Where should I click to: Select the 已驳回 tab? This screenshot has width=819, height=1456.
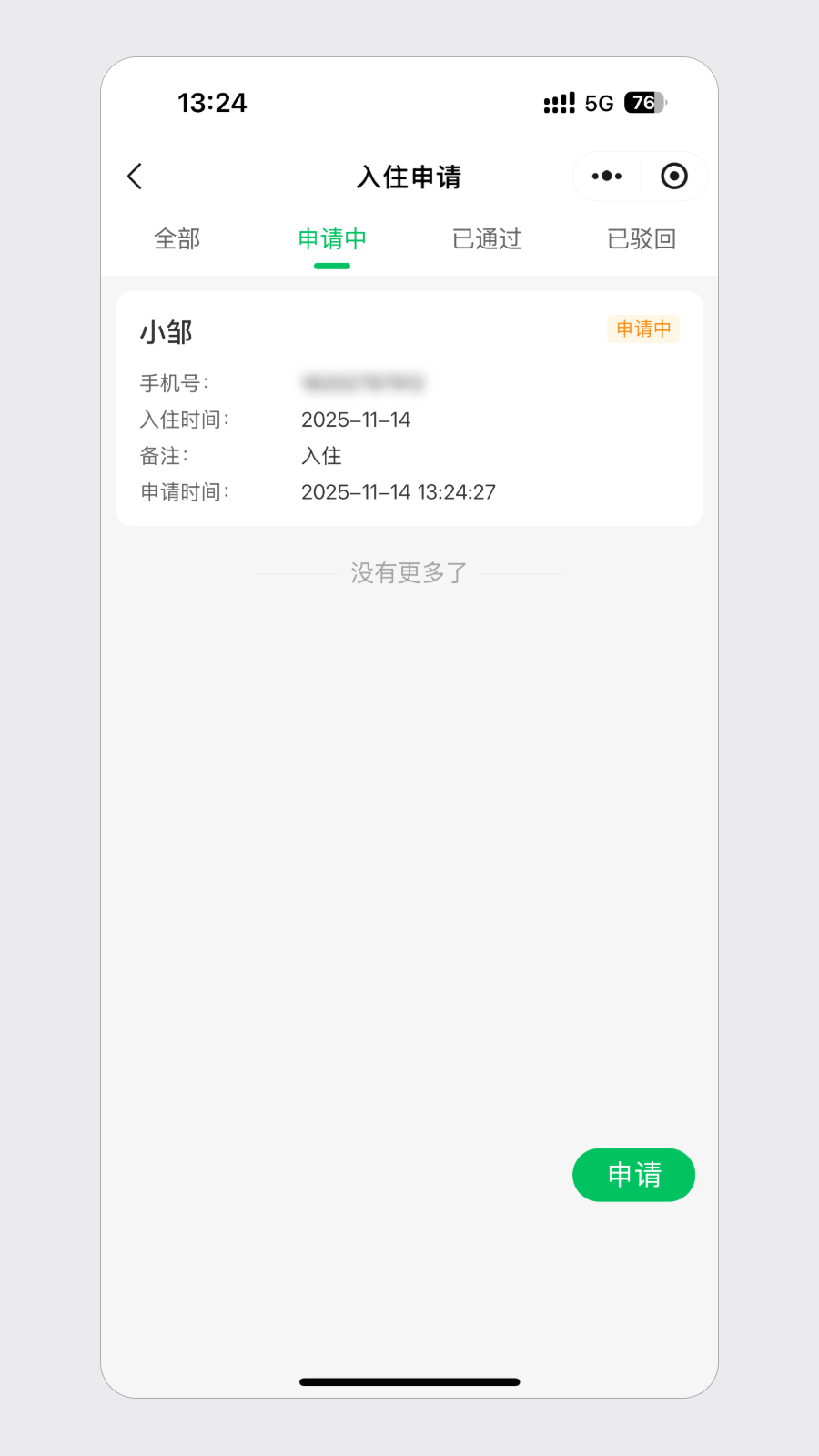click(x=641, y=238)
